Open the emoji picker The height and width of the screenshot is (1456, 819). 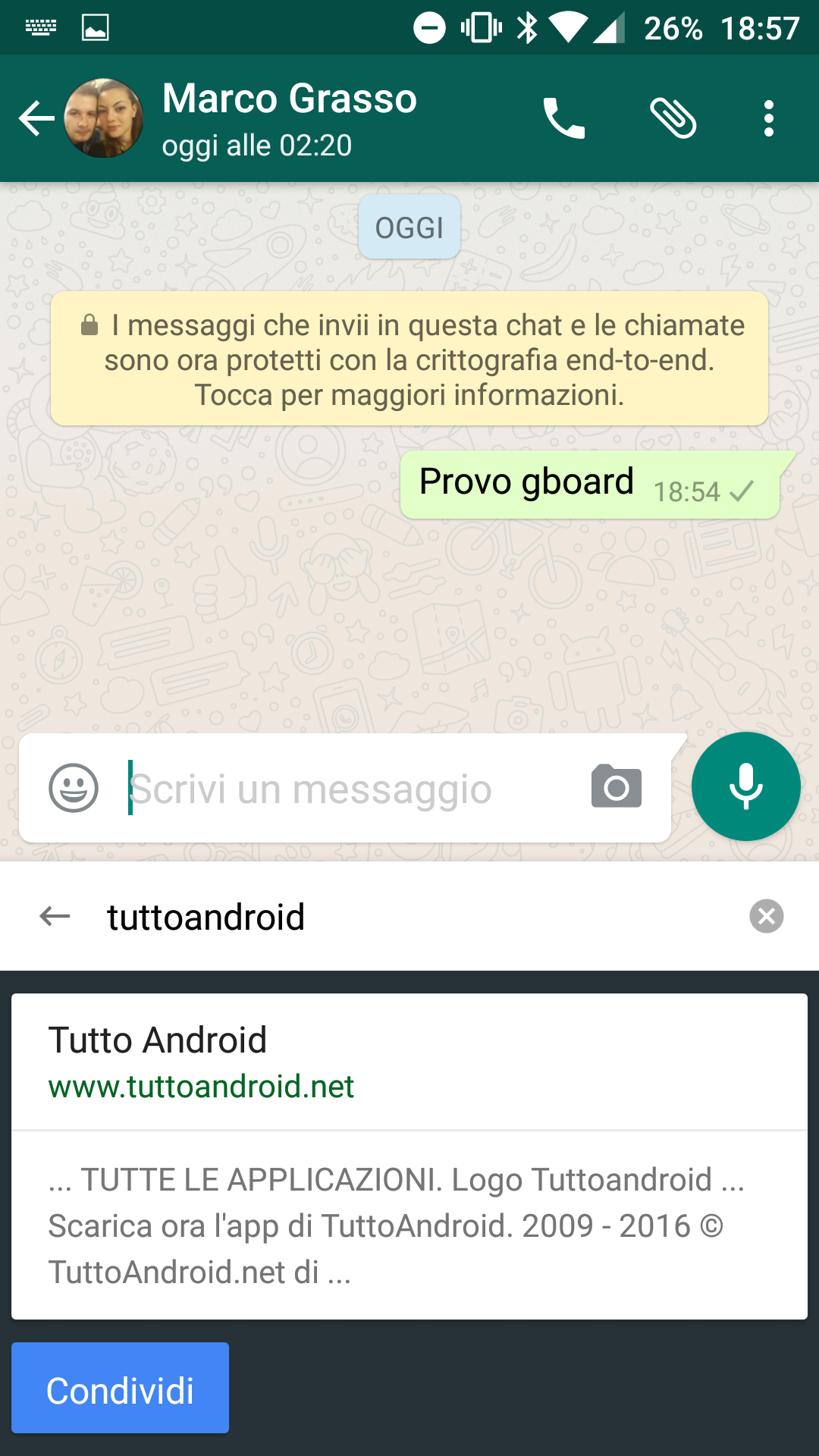[x=74, y=788]
